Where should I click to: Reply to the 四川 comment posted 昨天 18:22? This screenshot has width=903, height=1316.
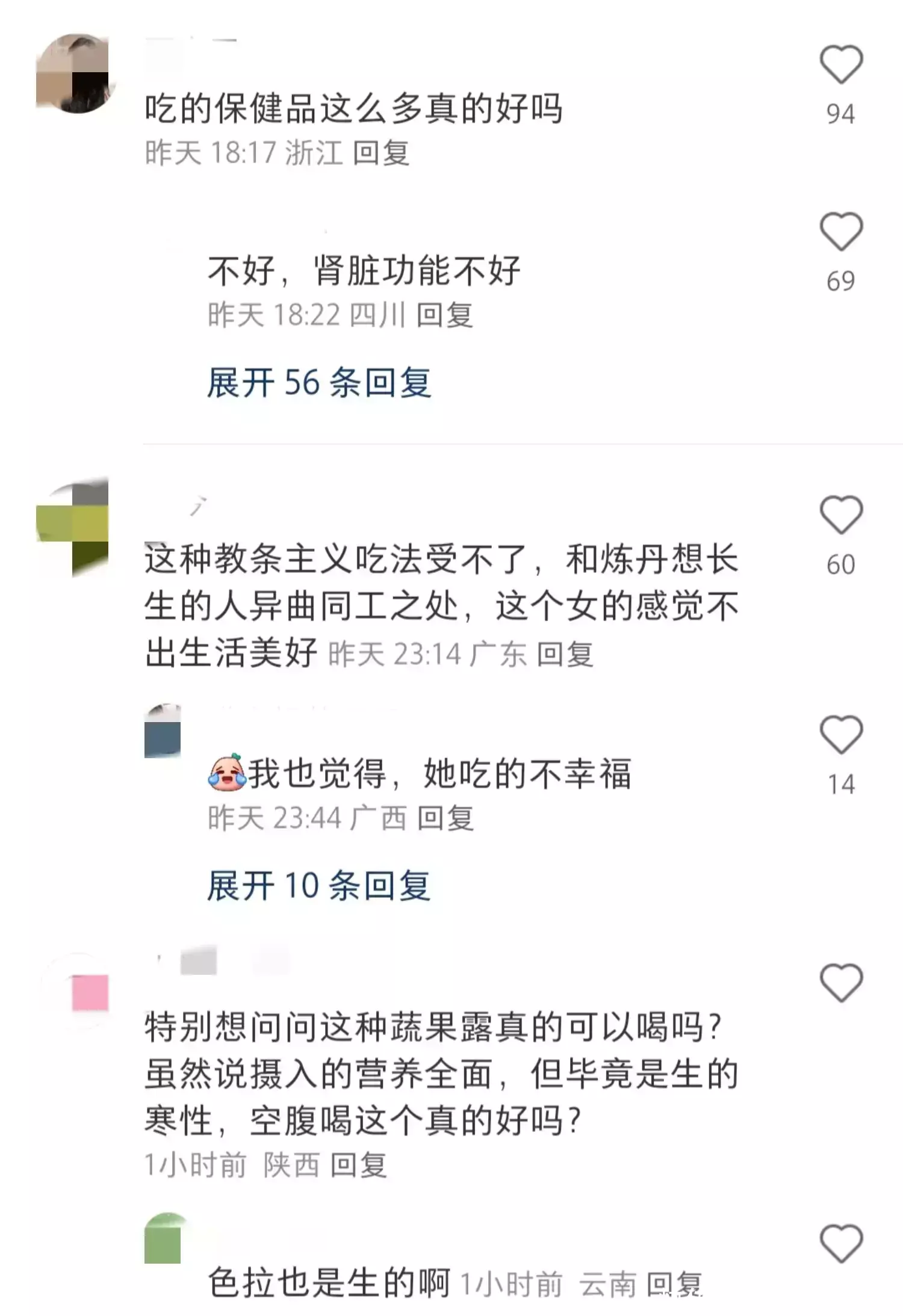click(444, 315)
